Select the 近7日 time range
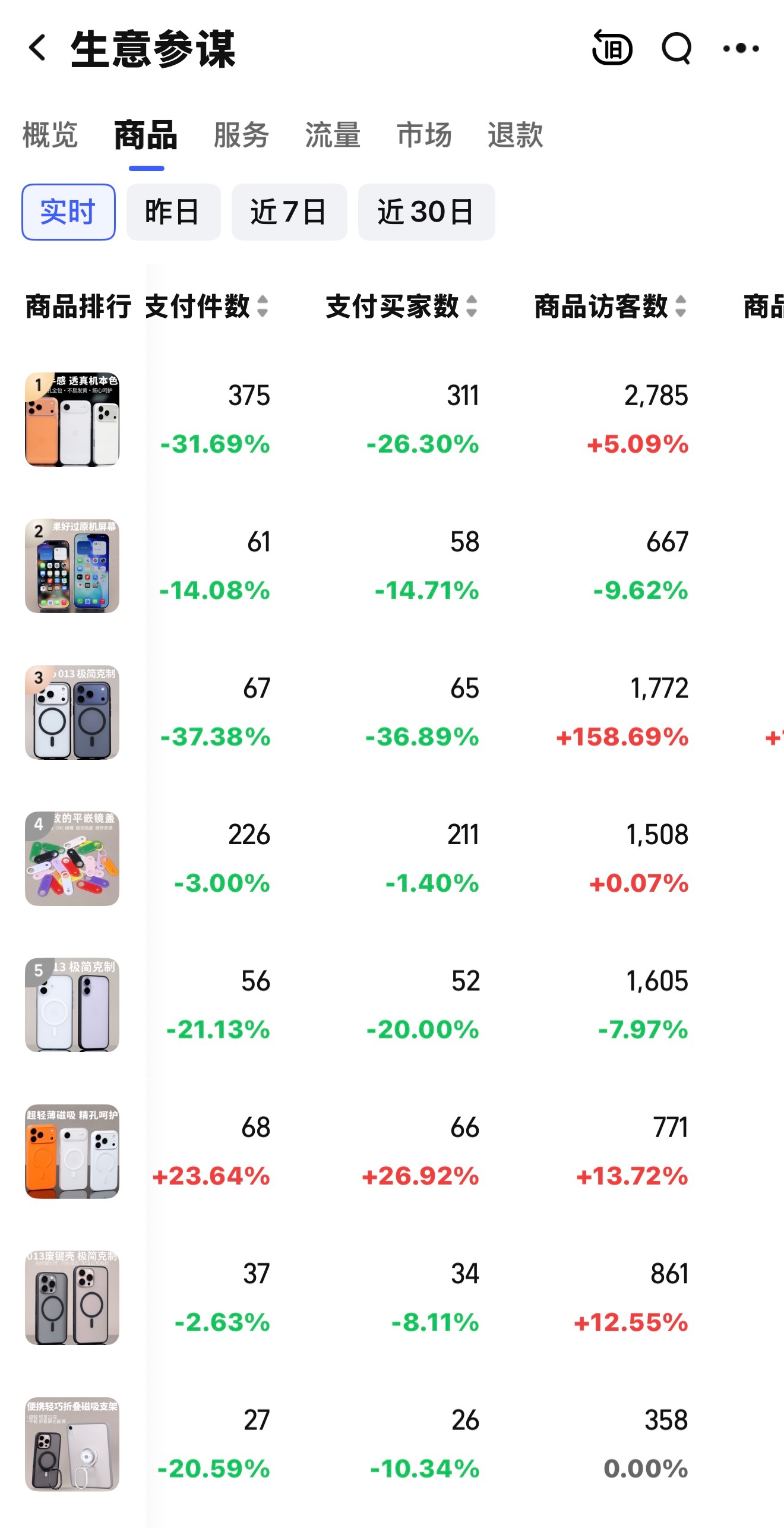Screen dimensions: 784x1528 [x=289, y=212]
